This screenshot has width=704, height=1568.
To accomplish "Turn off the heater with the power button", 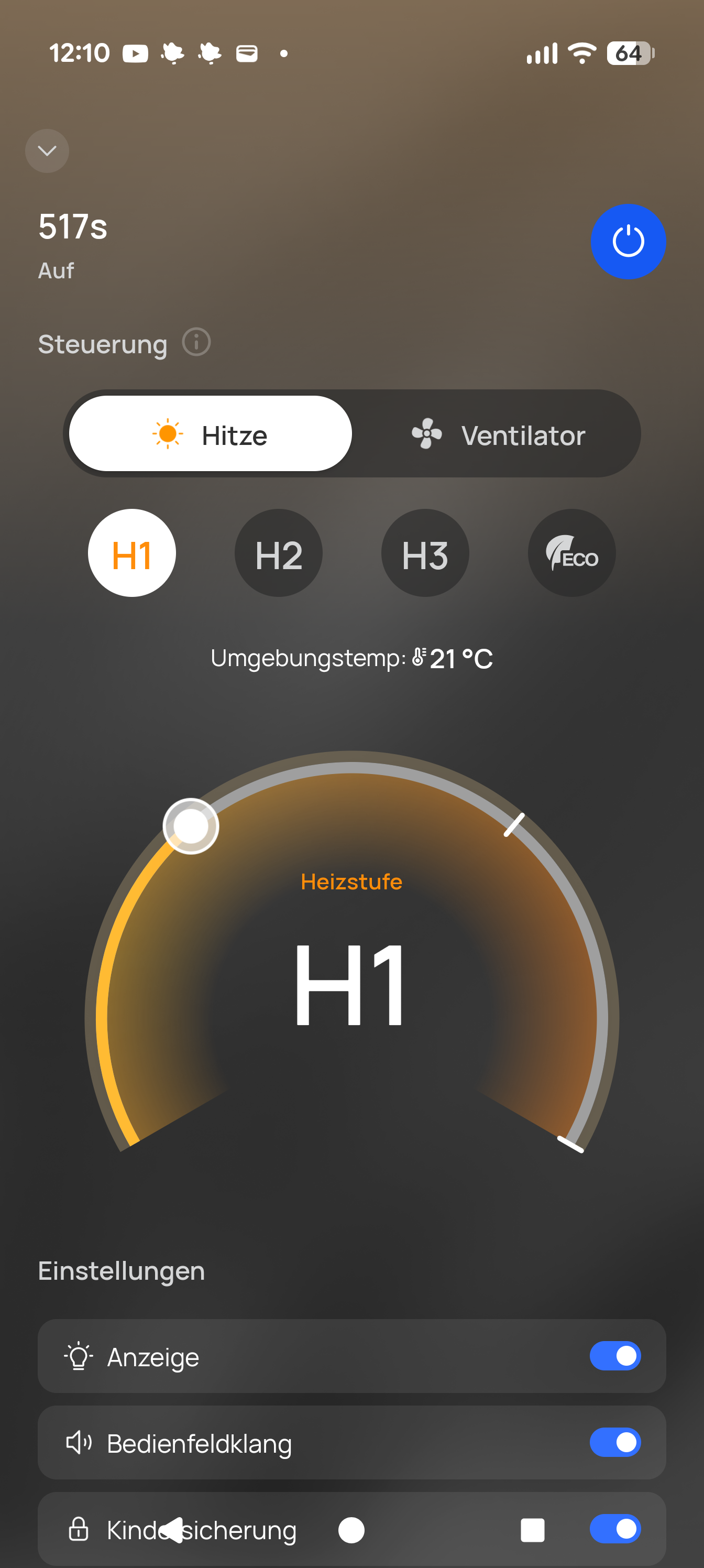I will 628,242.
